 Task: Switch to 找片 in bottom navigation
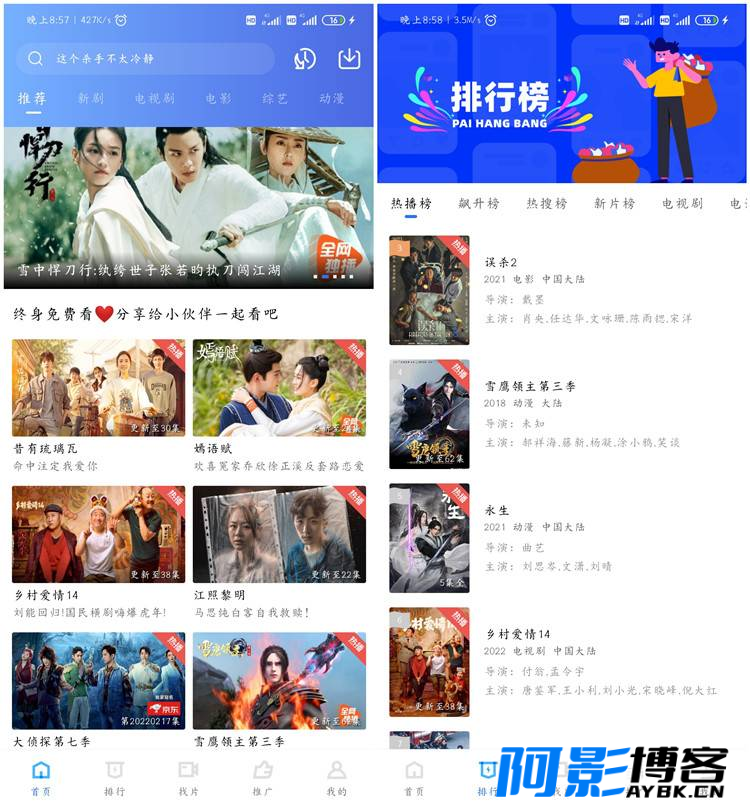point(188,777)
